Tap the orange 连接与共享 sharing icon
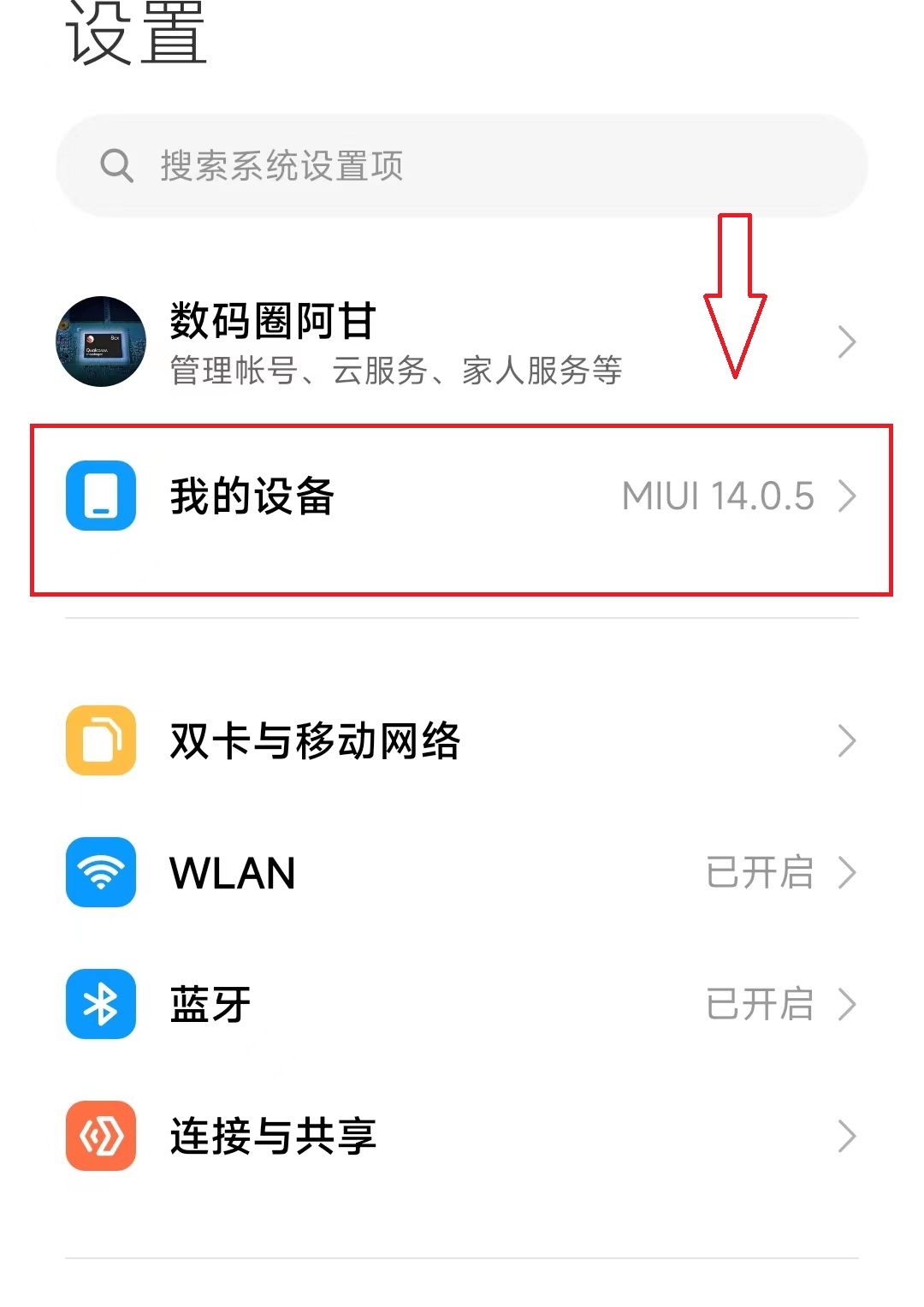924x1307 pixels. pos(100,1137)
